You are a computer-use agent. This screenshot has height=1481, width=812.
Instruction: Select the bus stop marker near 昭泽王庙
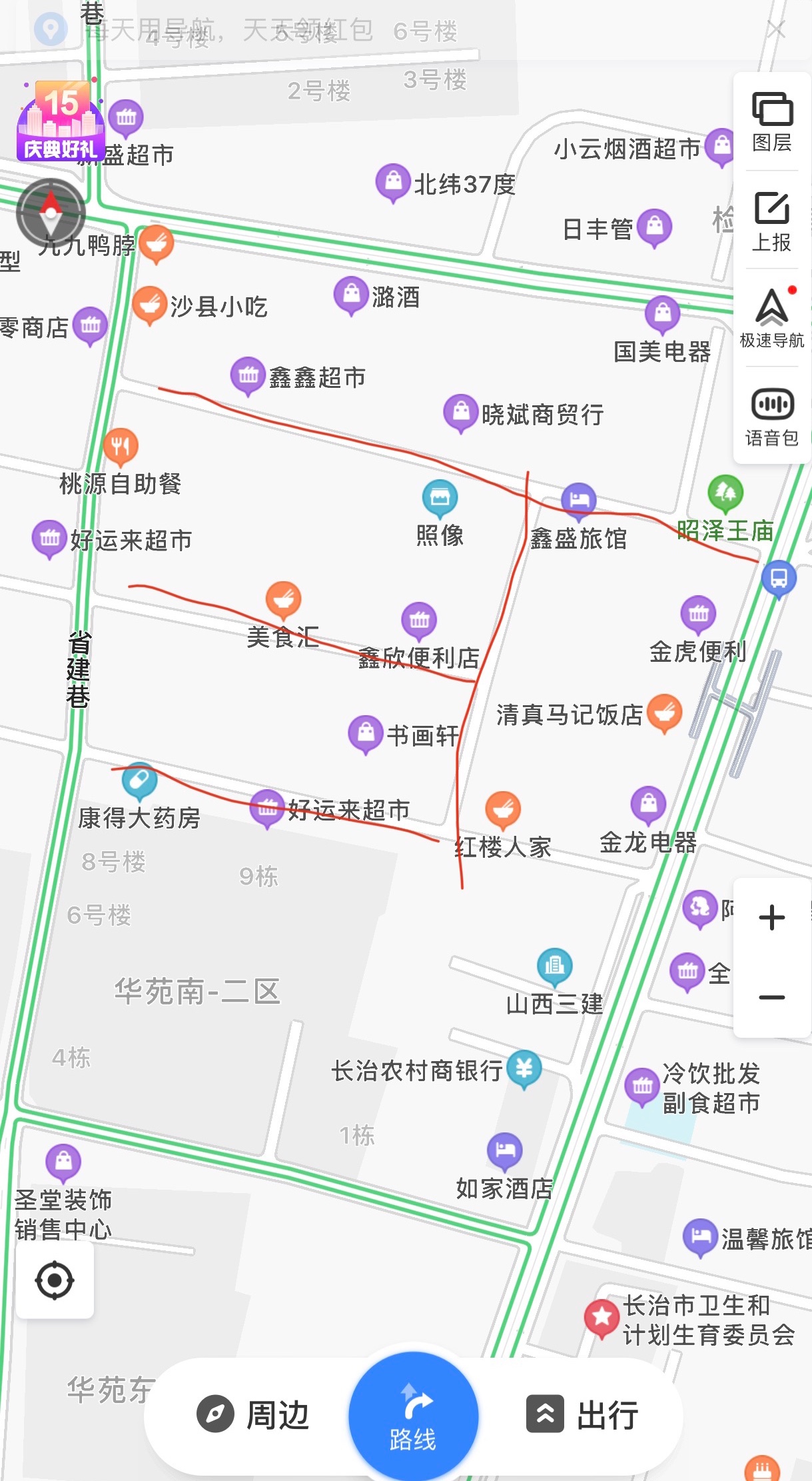point(779,578)
